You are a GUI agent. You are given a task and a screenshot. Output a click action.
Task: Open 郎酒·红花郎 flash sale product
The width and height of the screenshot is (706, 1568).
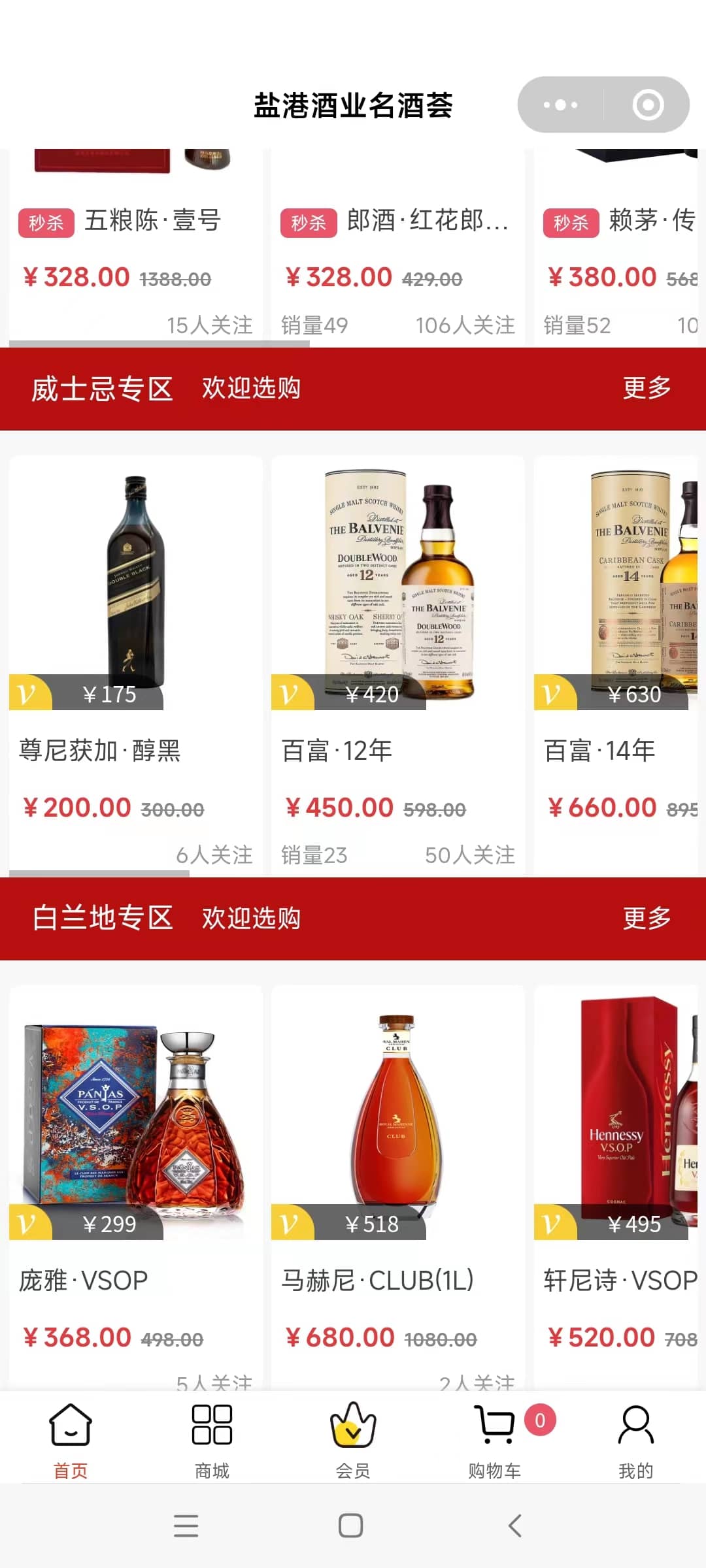[x=397, y=248]
